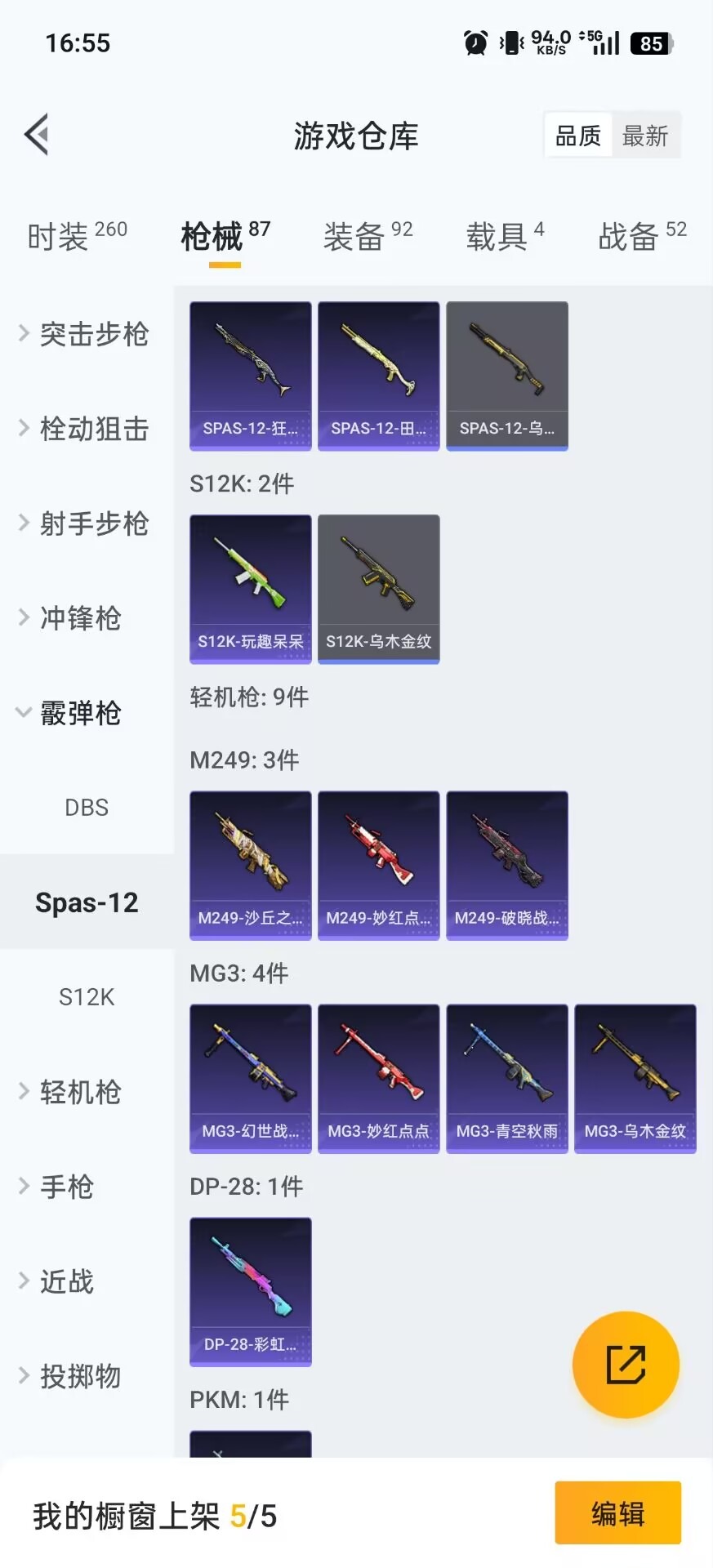Open the share/export floating button
Screen dimensions: 713x1568
(625, 1364)
